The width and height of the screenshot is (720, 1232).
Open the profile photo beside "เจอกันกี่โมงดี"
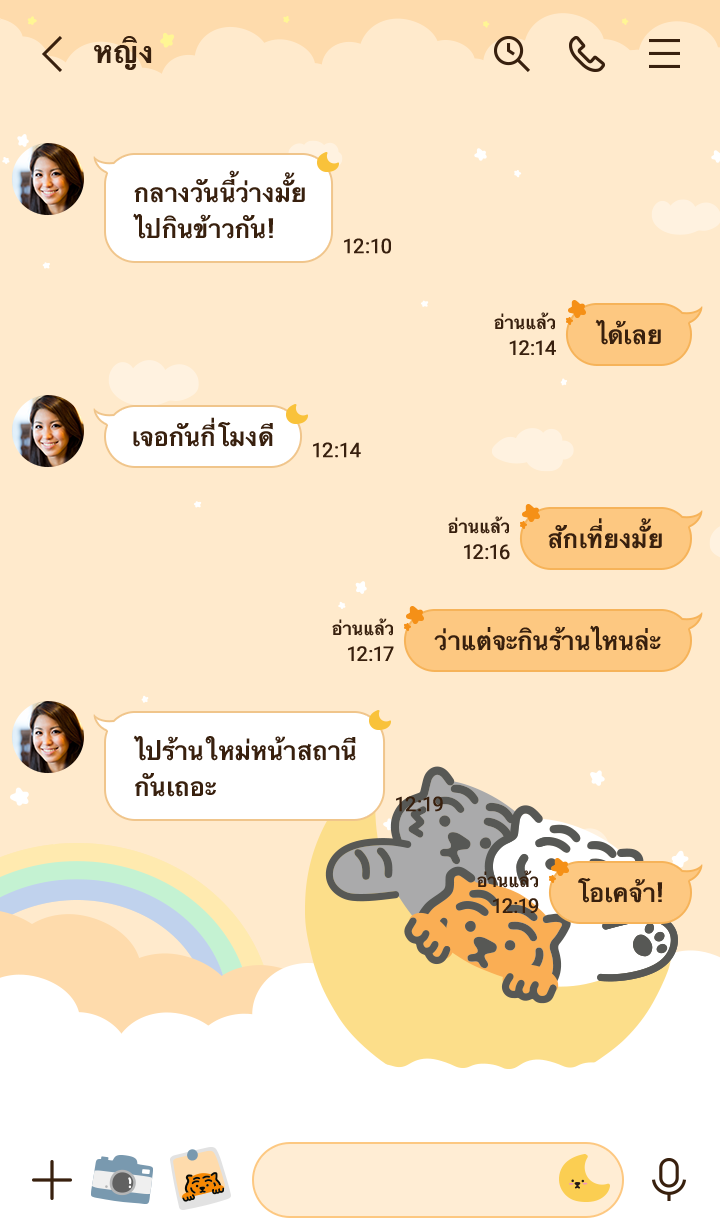[48, 431]
